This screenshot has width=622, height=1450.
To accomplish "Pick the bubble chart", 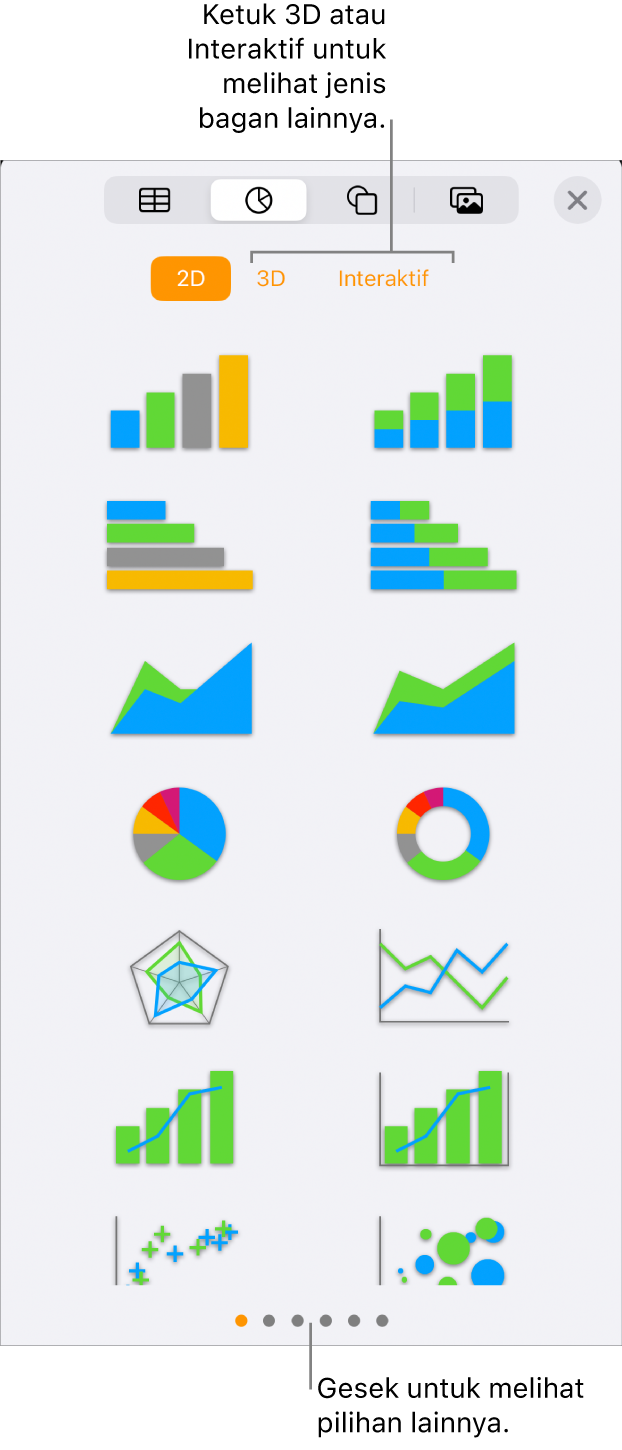I will pos(443,1250).
